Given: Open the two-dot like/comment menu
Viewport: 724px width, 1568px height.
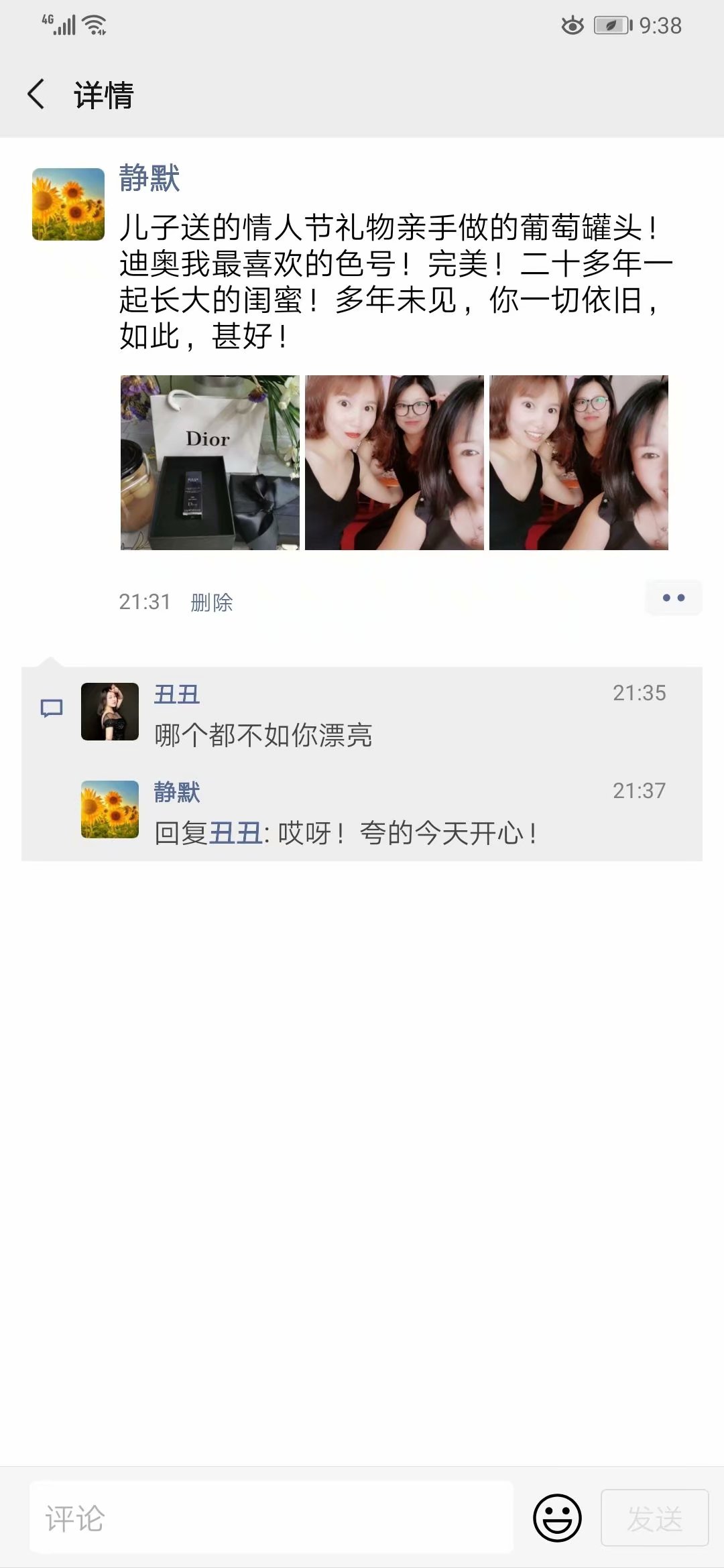Looking at the screenshot, I should tap(674, 598).
